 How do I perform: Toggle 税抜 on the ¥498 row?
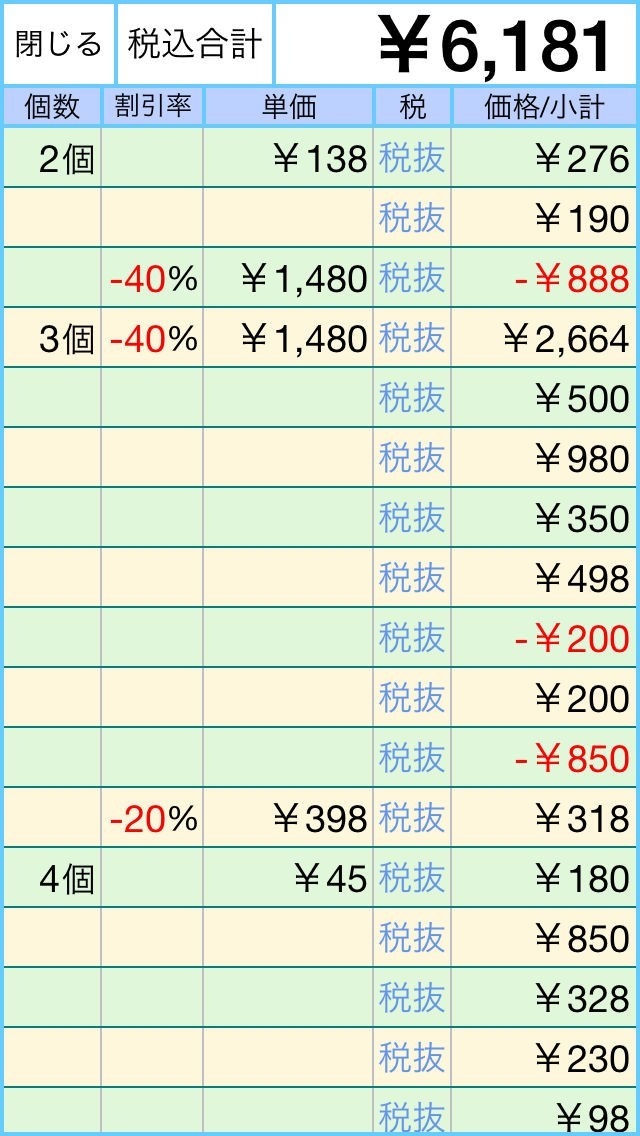tap(412, 578)
